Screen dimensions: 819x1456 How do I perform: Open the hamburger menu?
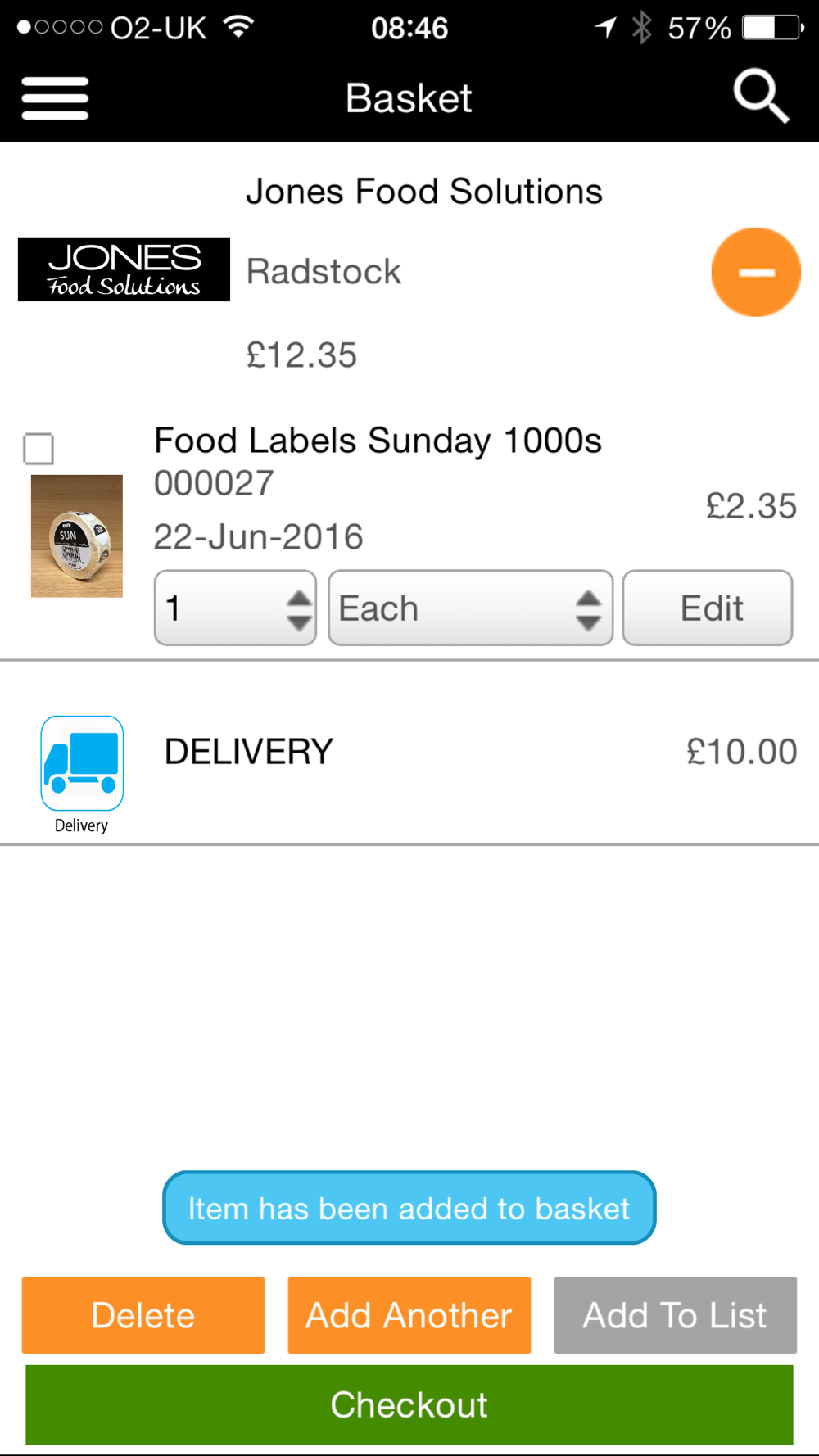[x=55, y=98]
